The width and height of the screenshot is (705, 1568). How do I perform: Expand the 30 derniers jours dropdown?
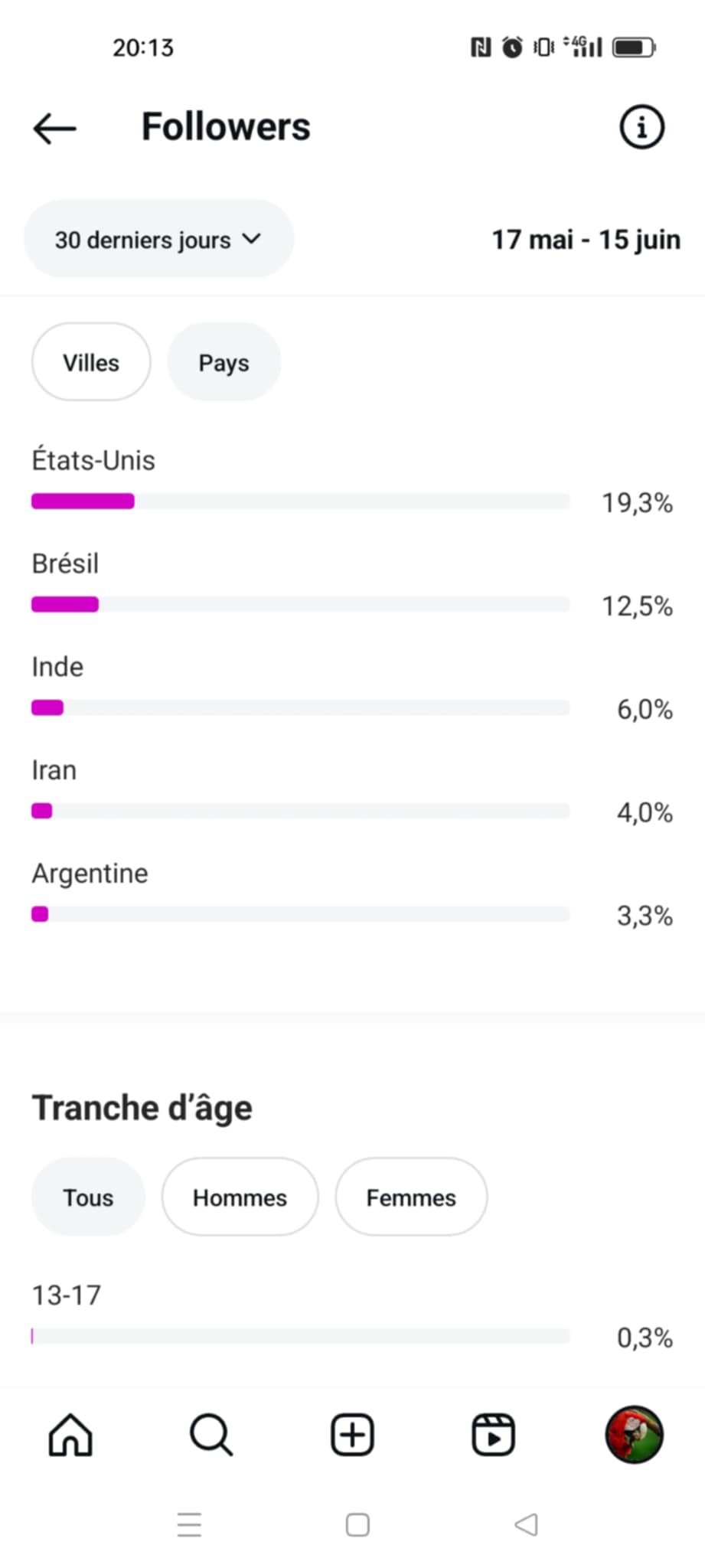click(158, 240)
